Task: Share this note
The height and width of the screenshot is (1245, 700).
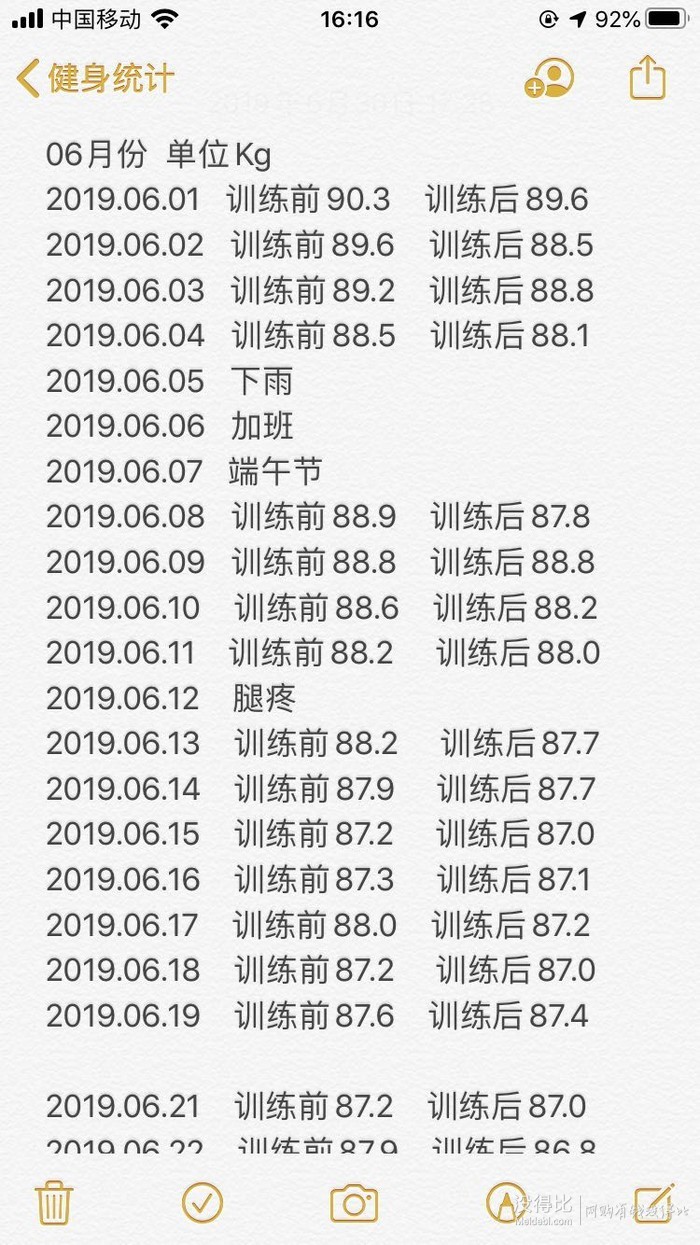Action: (x=647, y=76)
